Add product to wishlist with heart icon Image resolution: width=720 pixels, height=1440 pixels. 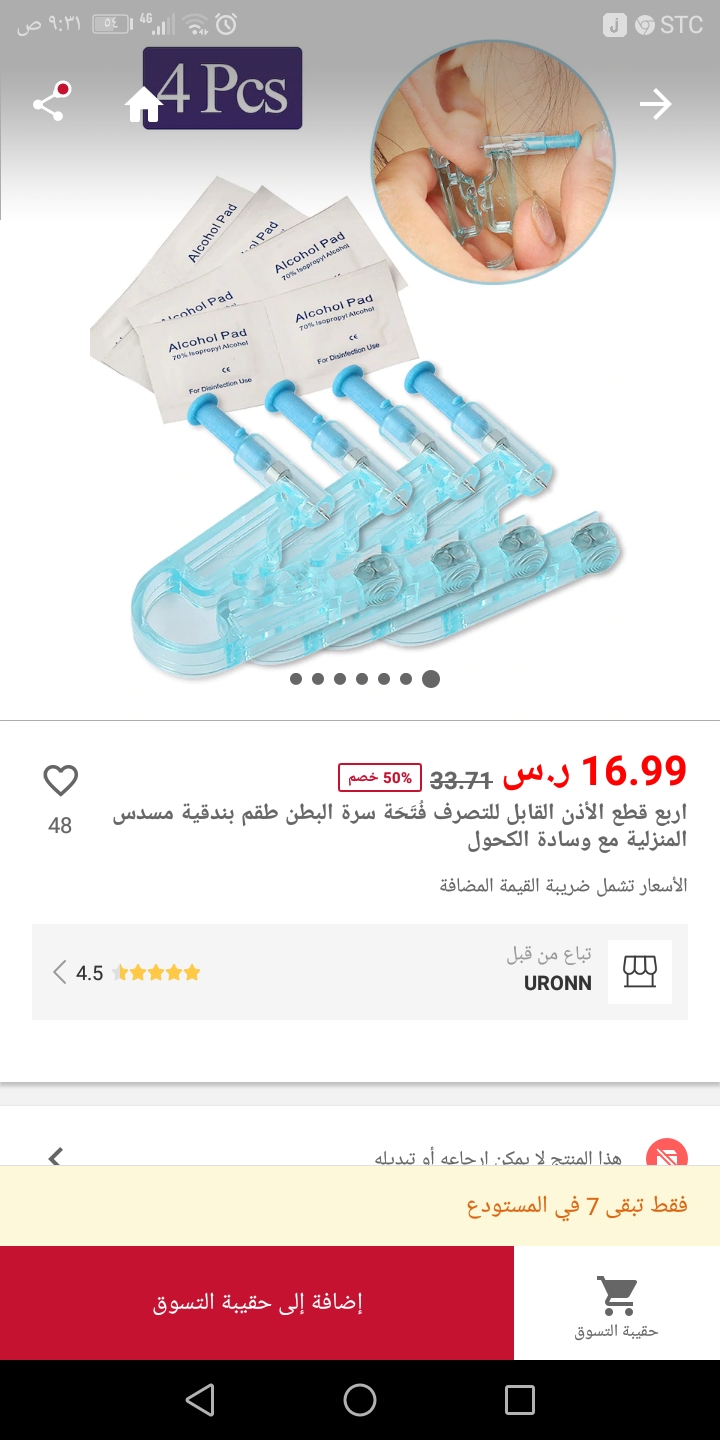(61, 781)
